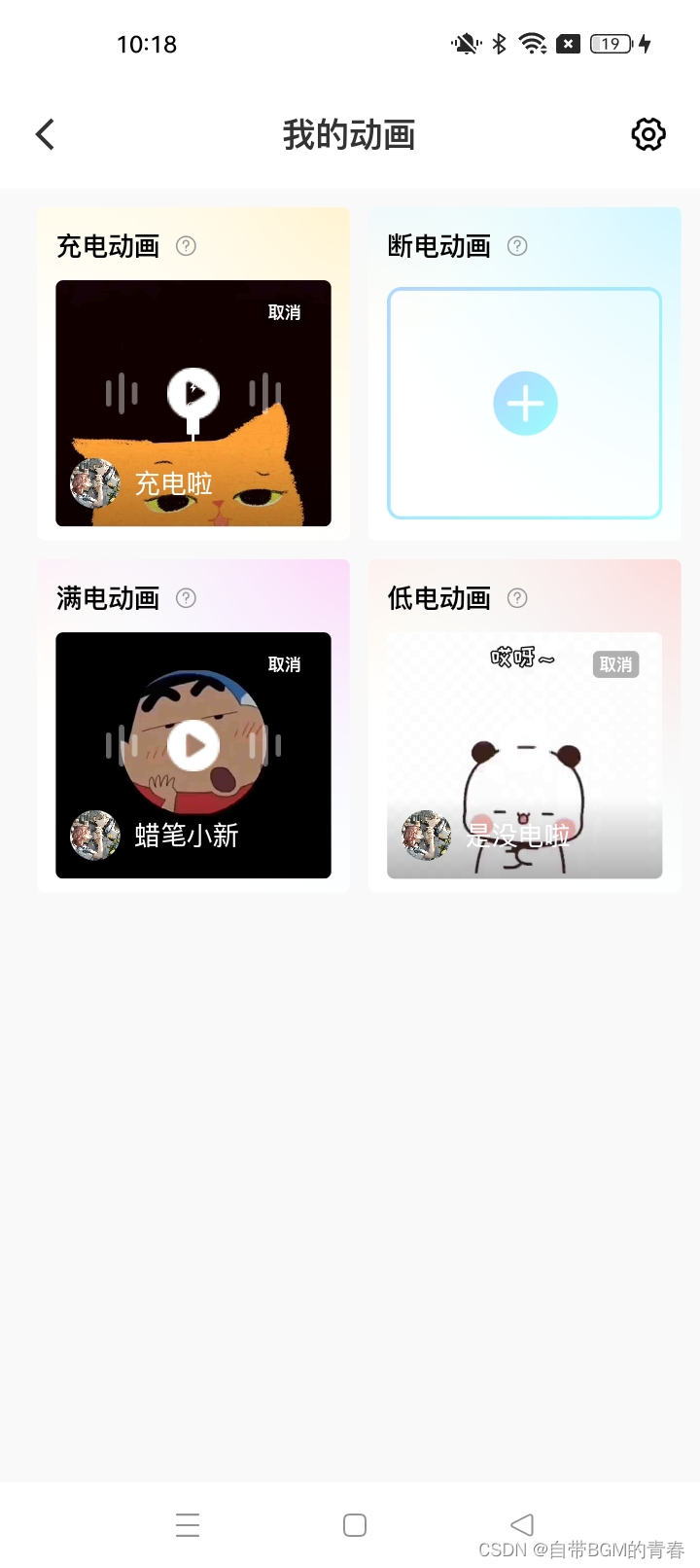Tap 取消 on the 充电啦 animation
Image resolution: width=700 pixels, height=1568 pixels.
pyautogui.click(x=284, y=312)
